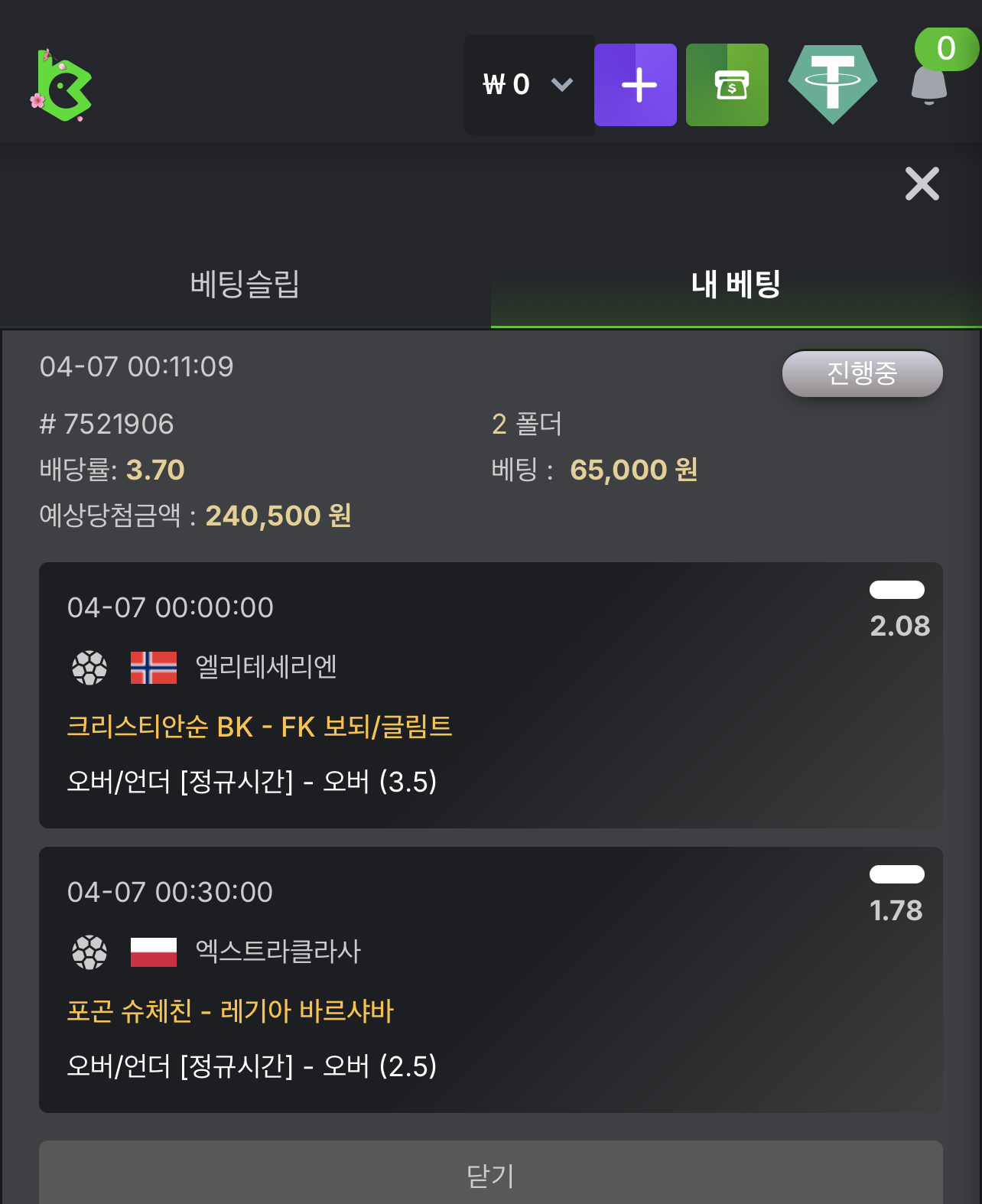Click the Poland flag icon

tap(152, 951)
